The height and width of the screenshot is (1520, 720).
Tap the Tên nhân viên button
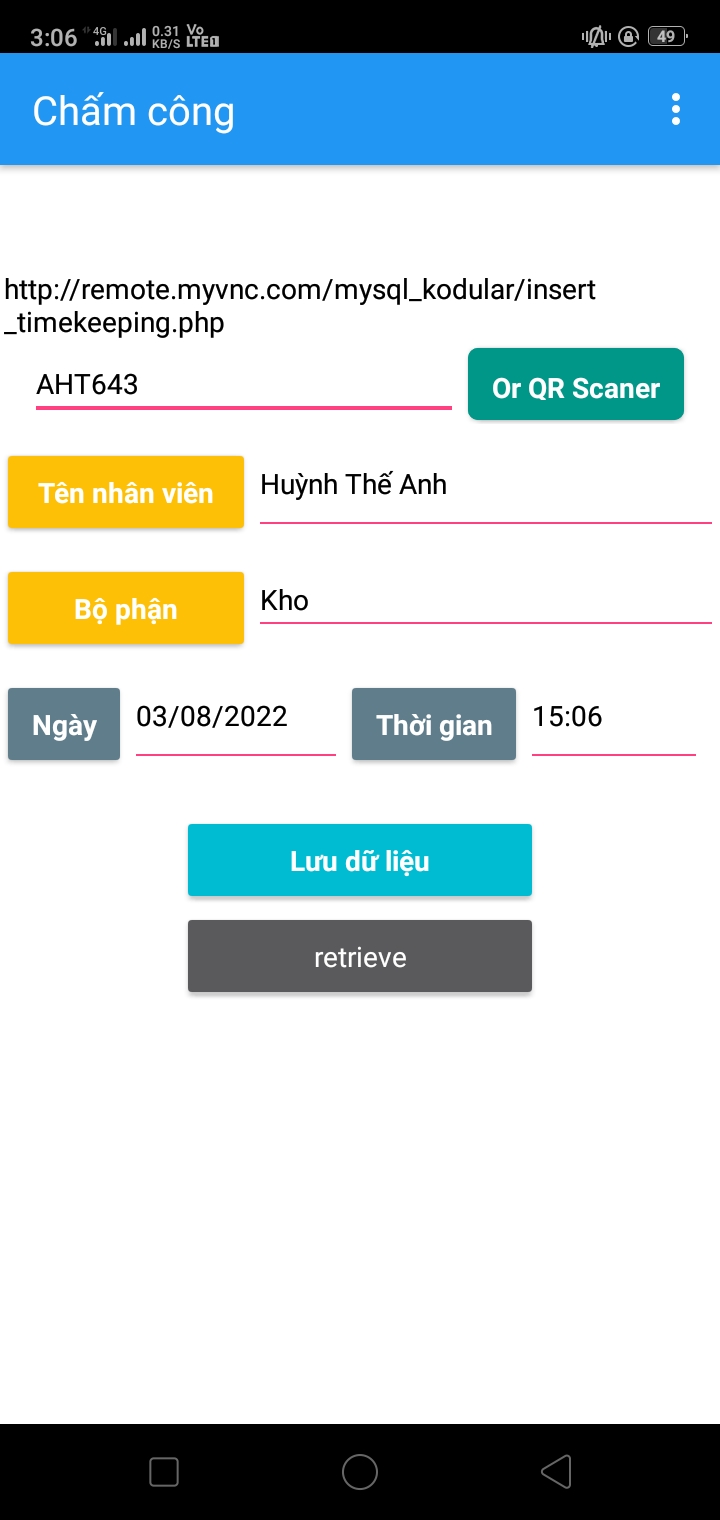pyautogui.click(x=126, y=492)
